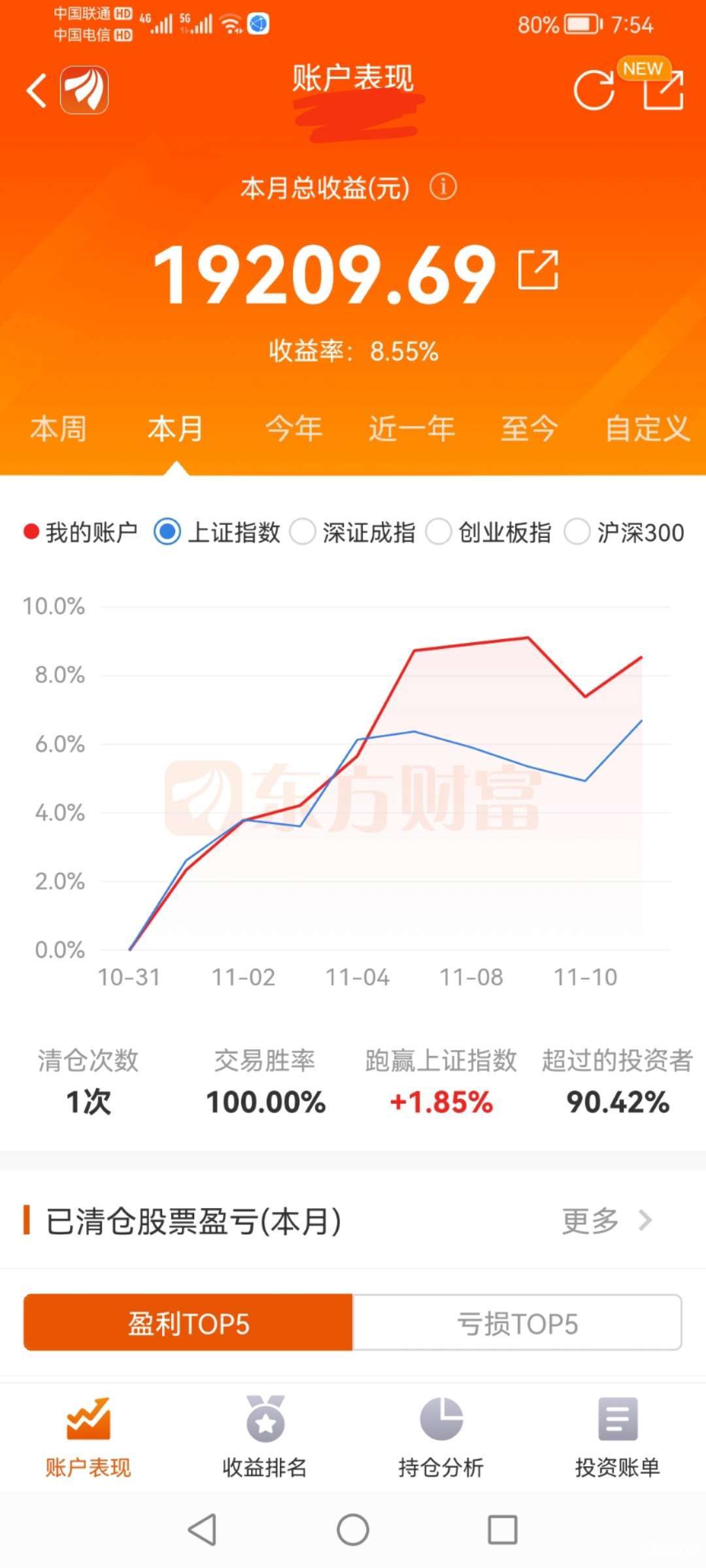Show the 亏损TOP5 list
Screen dimensions: 706x1568
click(x=517, y=1323)
